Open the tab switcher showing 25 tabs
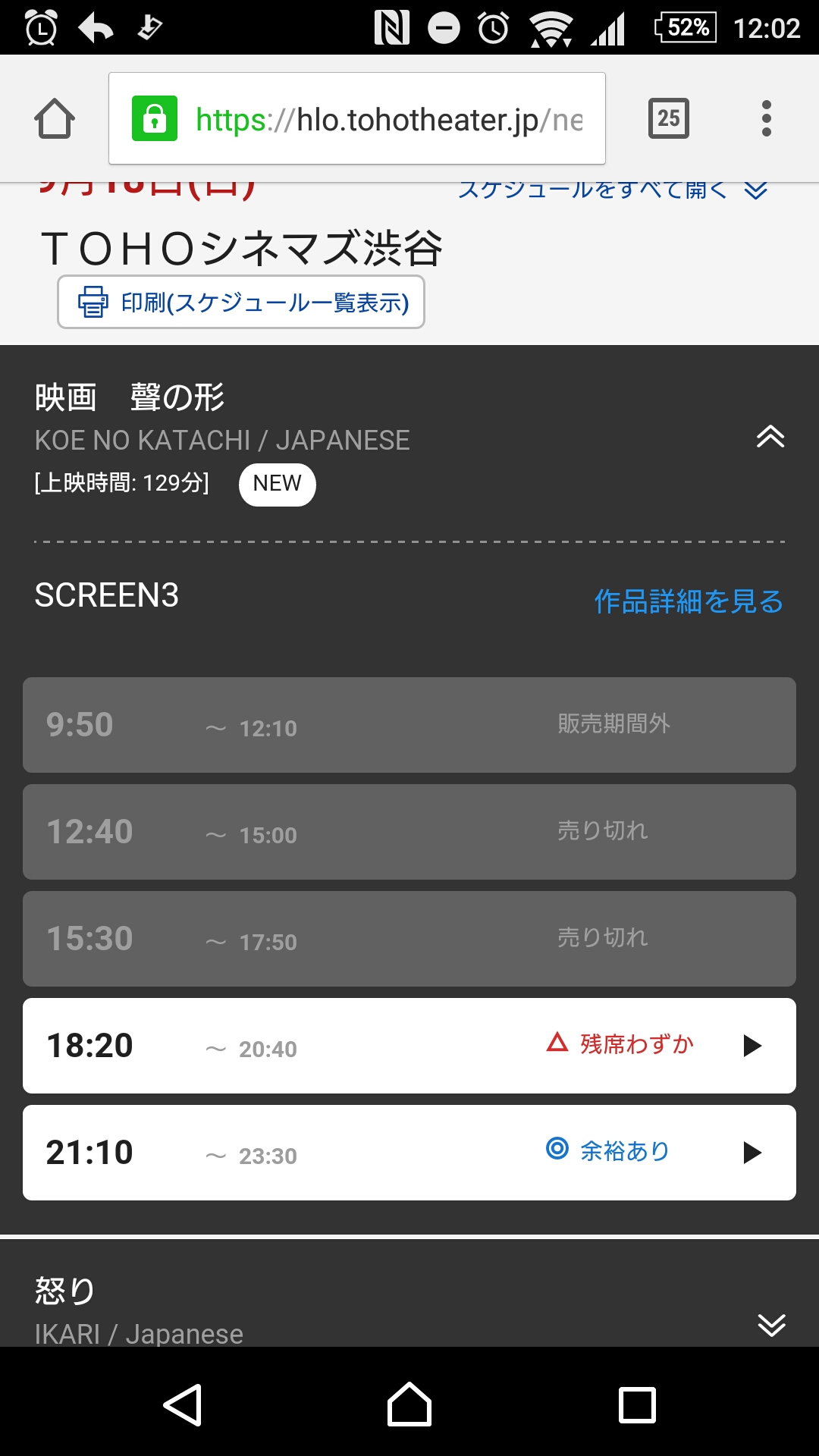 click(668, 118)
